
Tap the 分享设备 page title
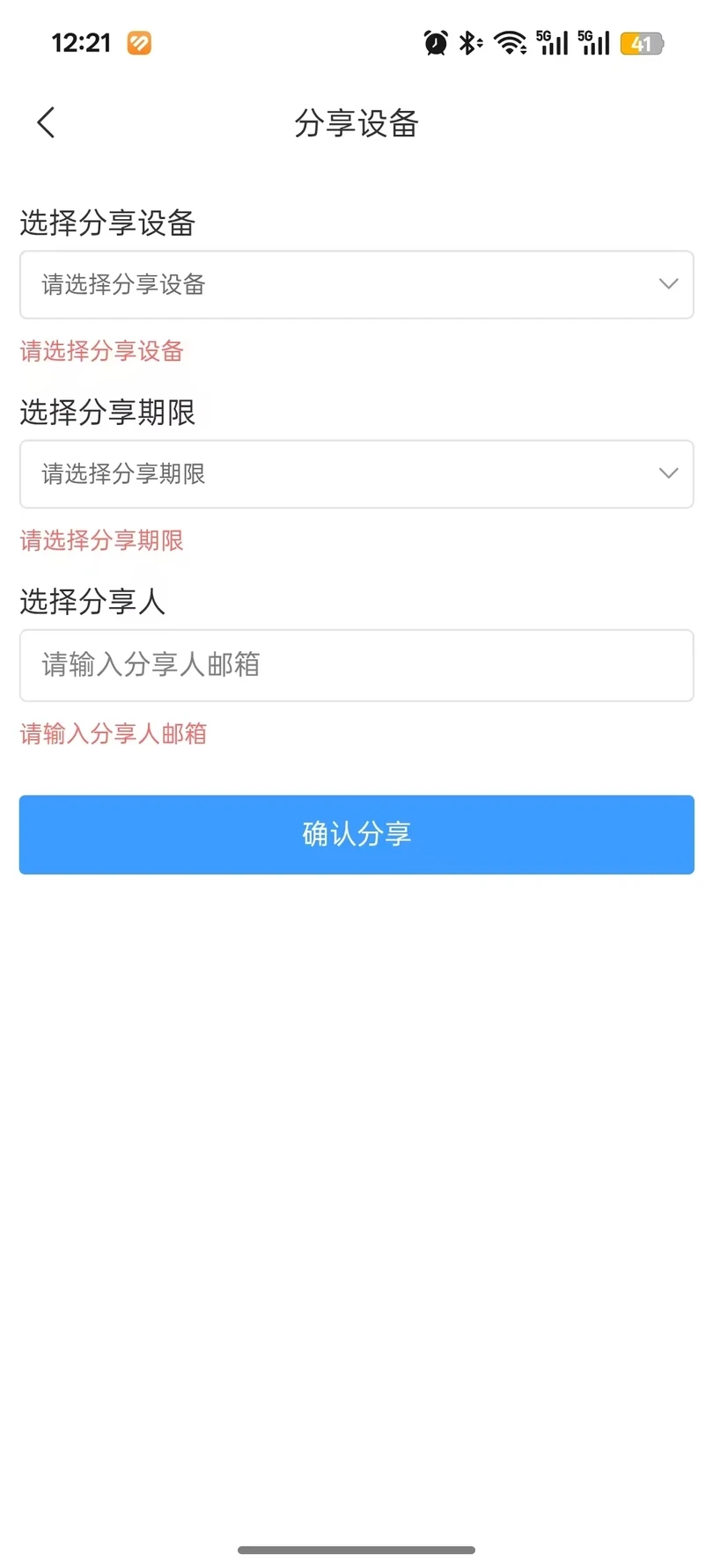(x=356, y=124)
